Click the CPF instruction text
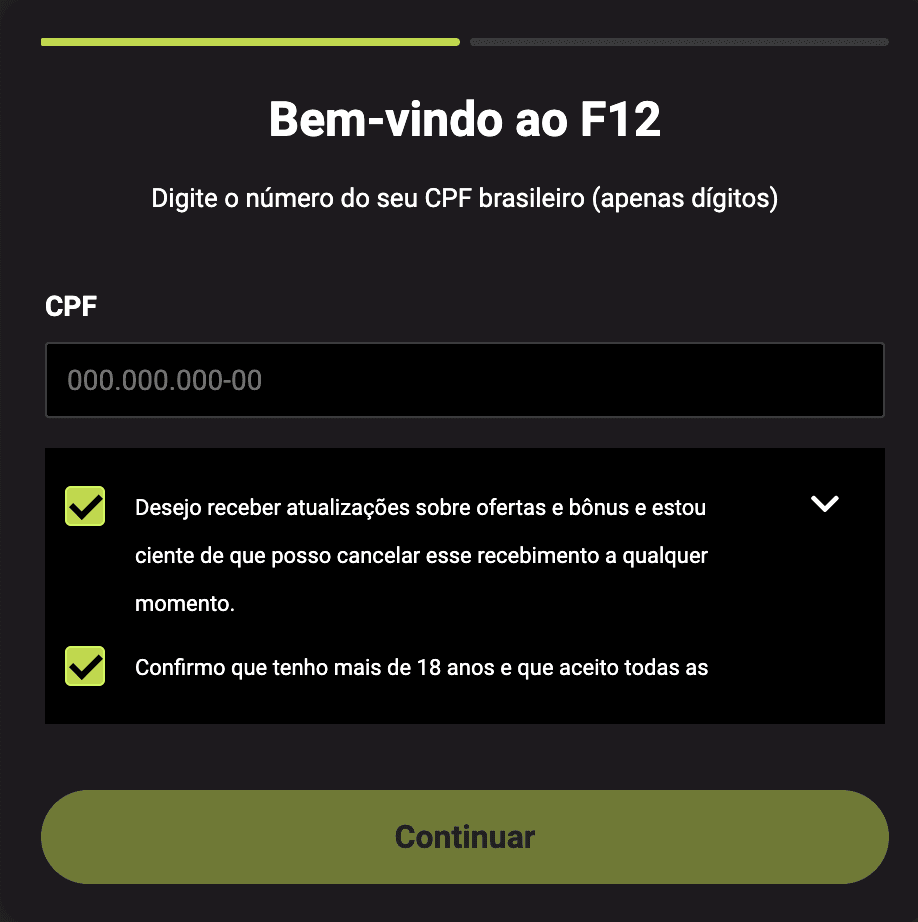 tap(464, 198)
